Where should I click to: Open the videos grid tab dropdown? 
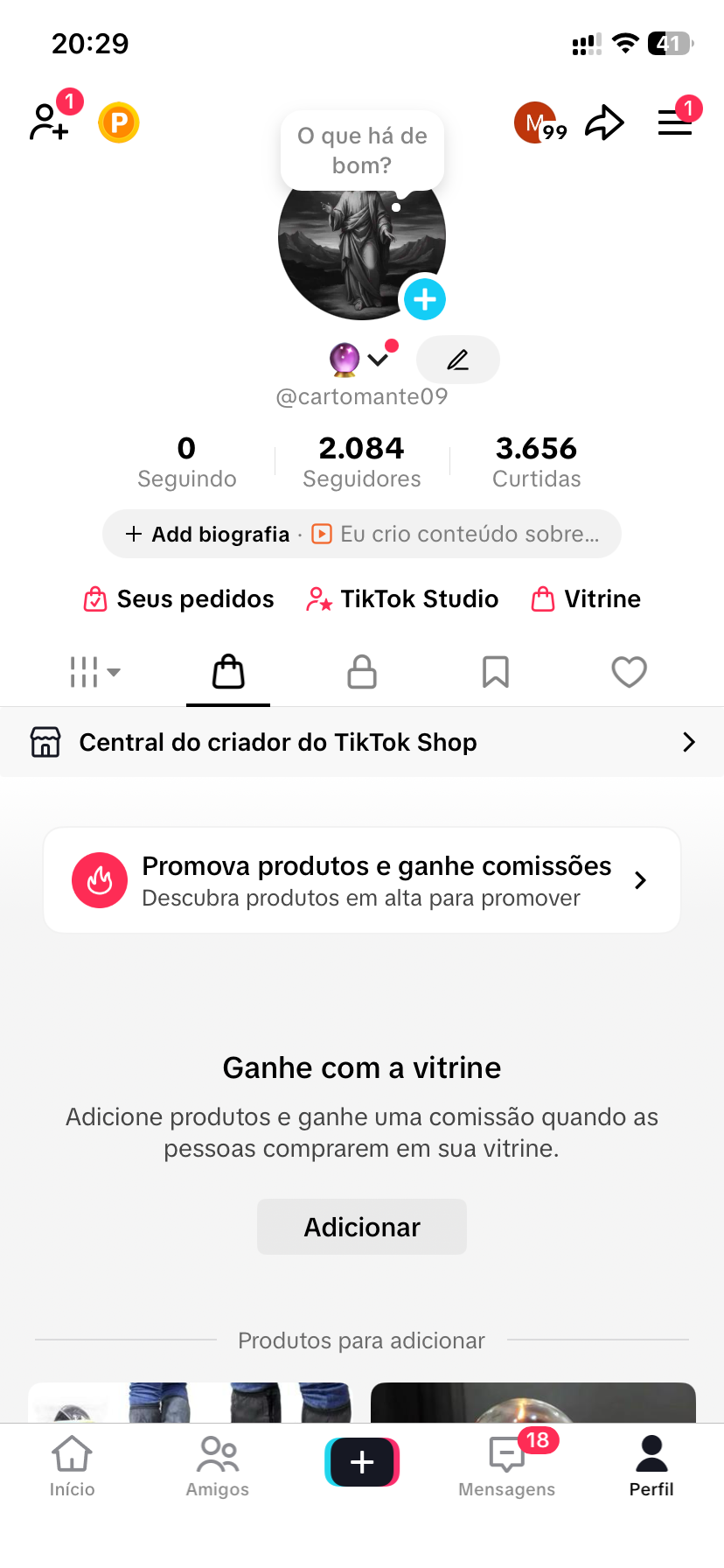tap(94, 672)
